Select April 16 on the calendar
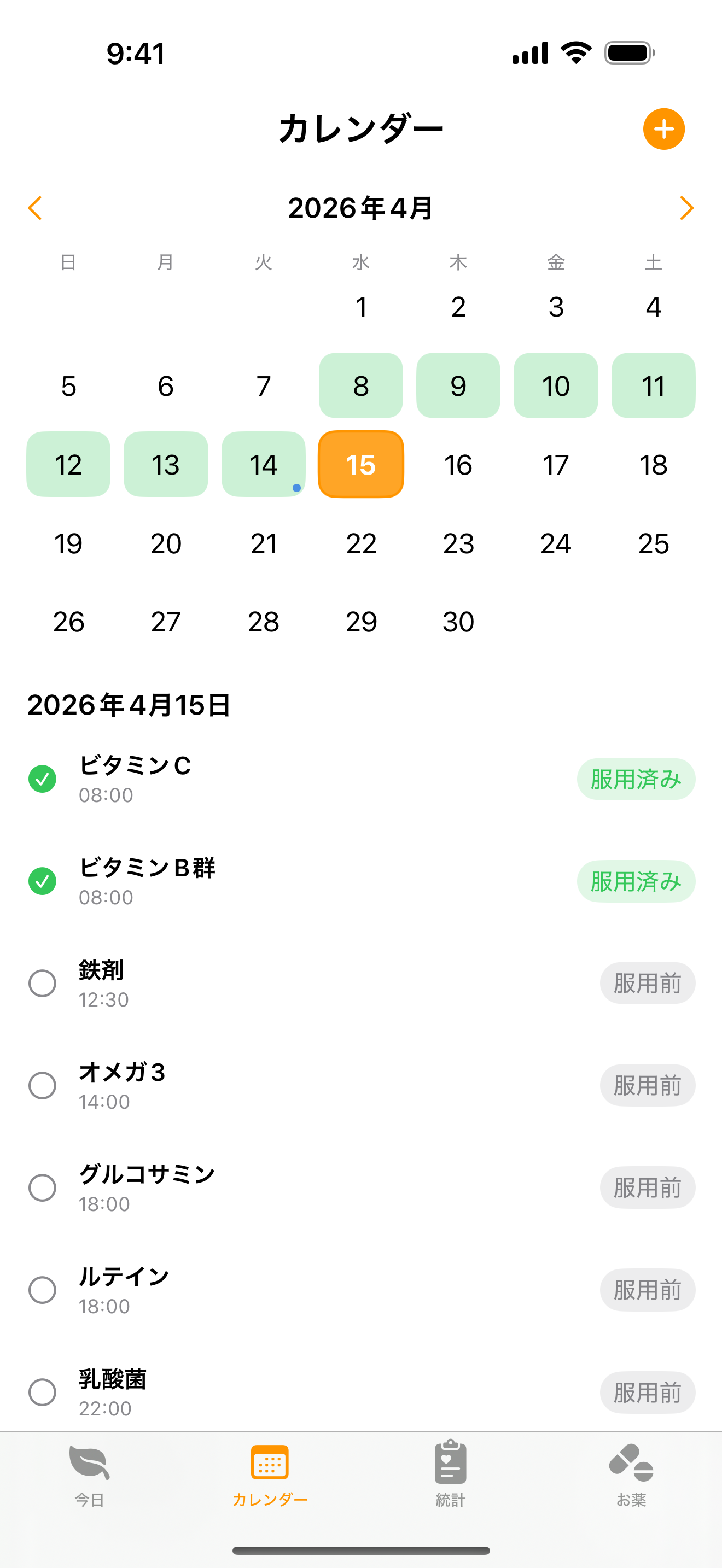The height and width of the screenshot is (1568, 722). coord(458,464)
